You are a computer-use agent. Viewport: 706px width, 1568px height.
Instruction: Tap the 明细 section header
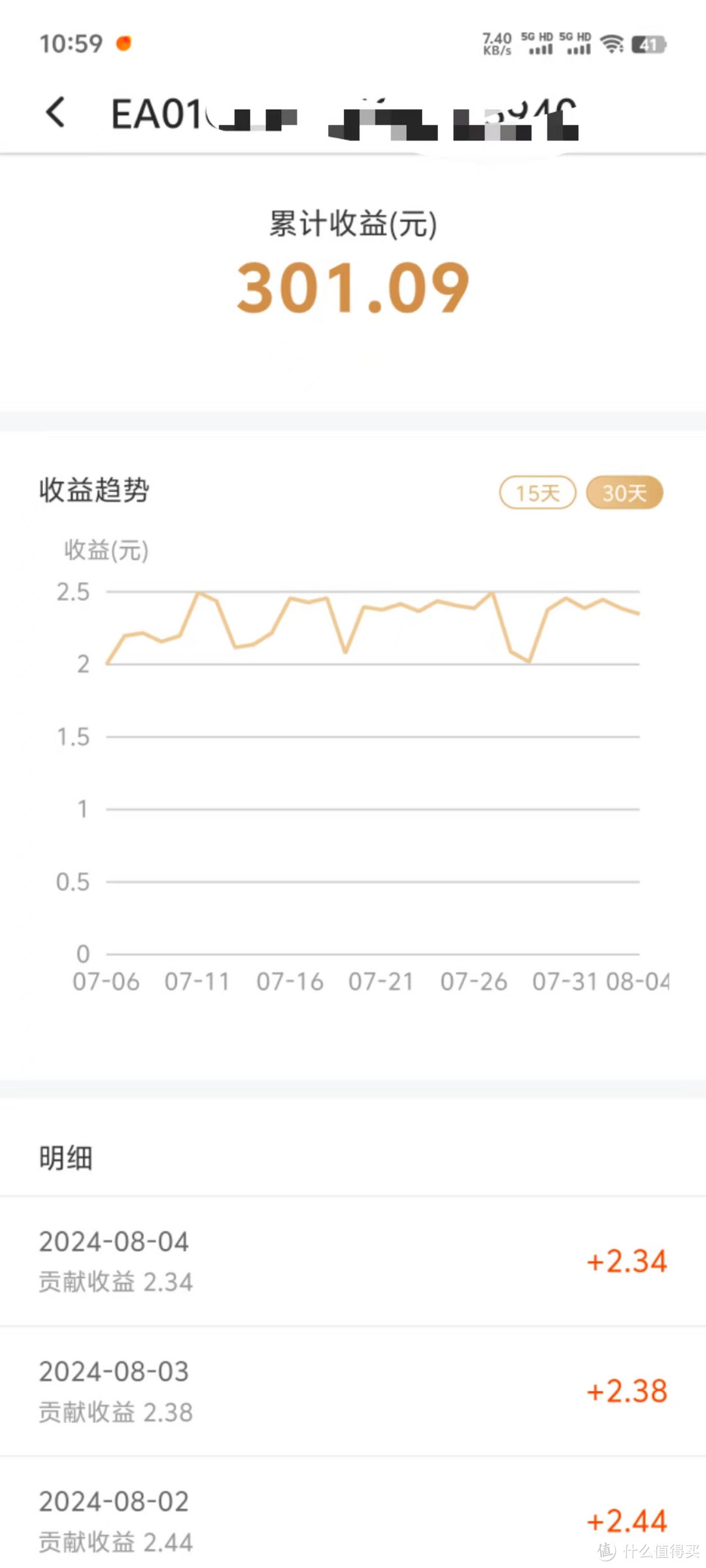[x=65, y=1156]
